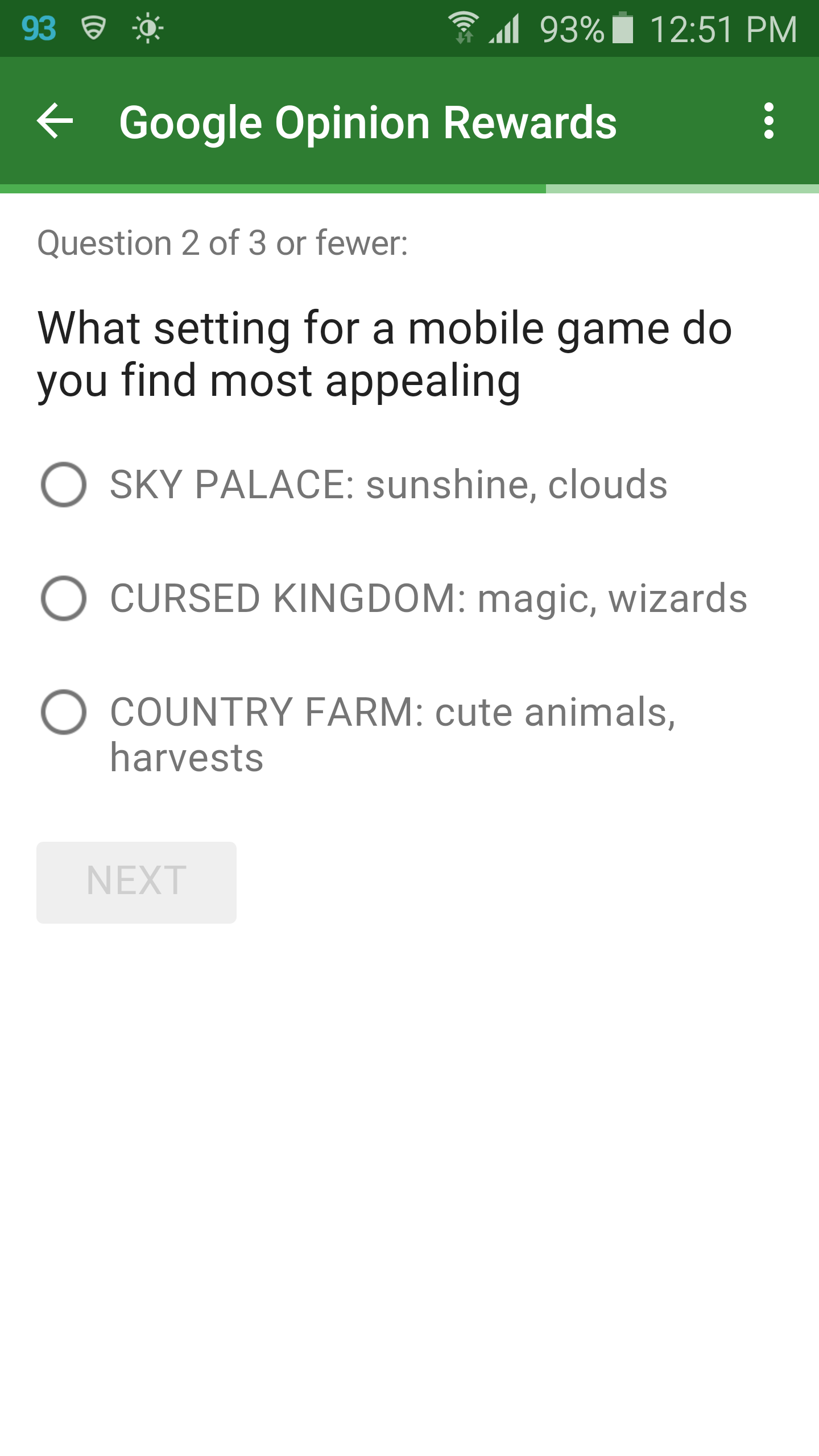The width and height of the screenshot is (819, 1456).
Task: Open the overflow menu
Action: pos(768,121)
